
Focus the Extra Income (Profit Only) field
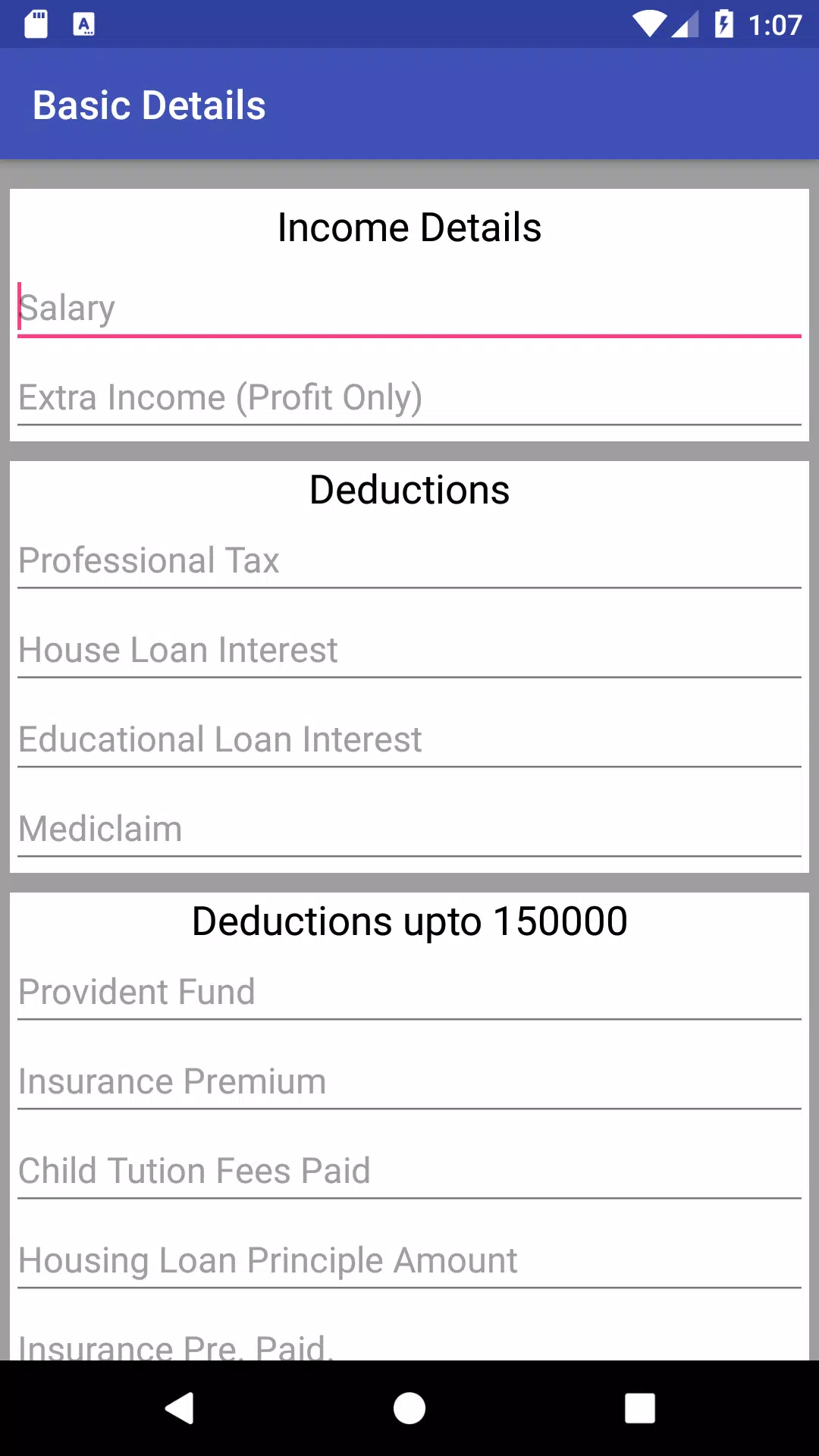coord(409,397)
